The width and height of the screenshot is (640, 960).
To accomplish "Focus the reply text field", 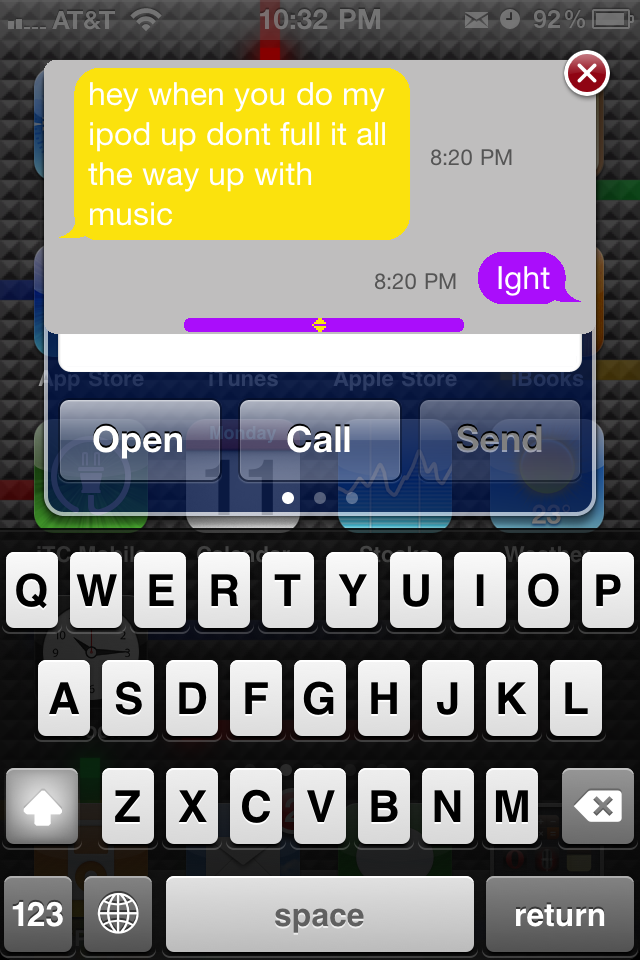I will (x=320, y=353).
